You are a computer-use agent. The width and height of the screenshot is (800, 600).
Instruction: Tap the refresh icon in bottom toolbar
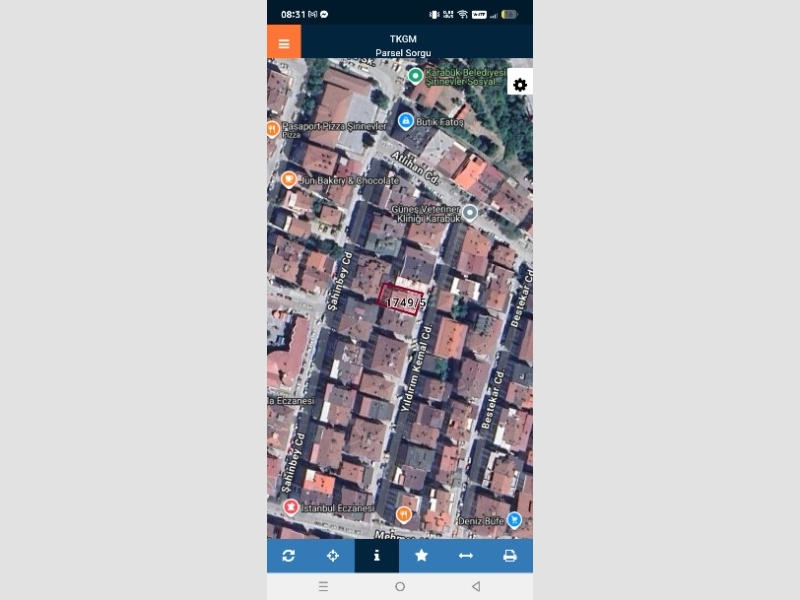click(289, 556)
